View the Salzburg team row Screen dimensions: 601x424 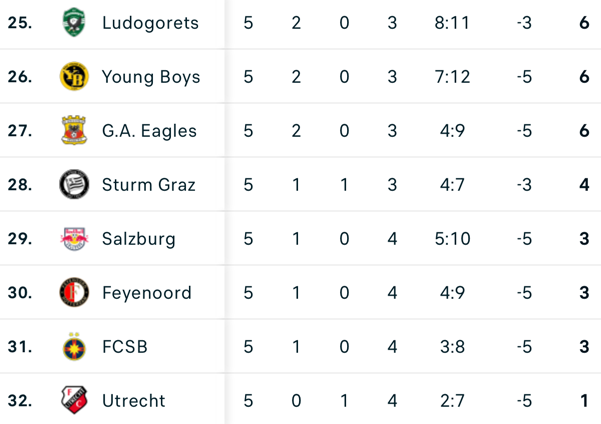(x=138, y=238)
